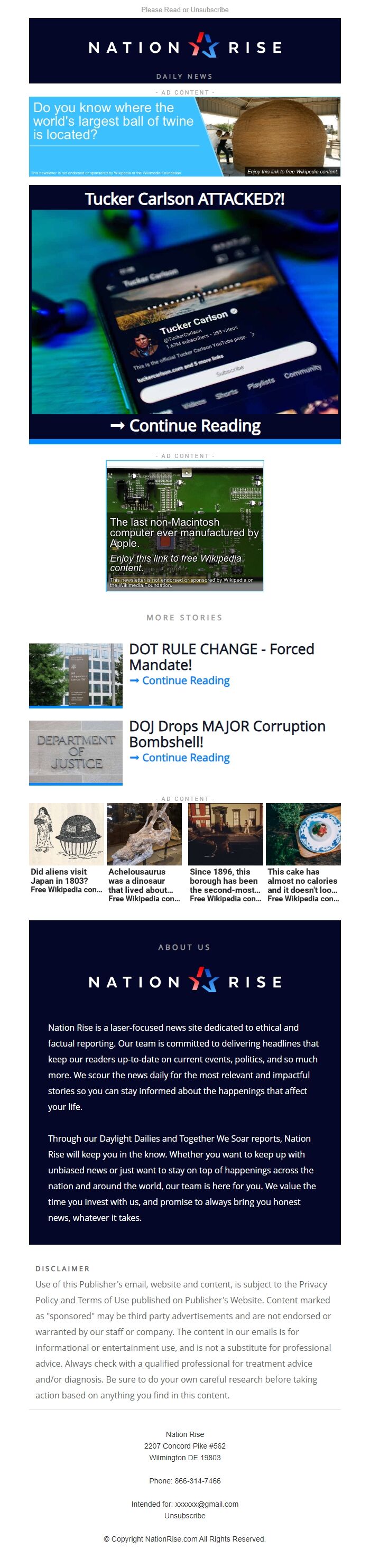This screenshot has height=1568, width=370.
Task: Open the DOT RULE CHANGE story thumbnail
Action: click(76, 675)
